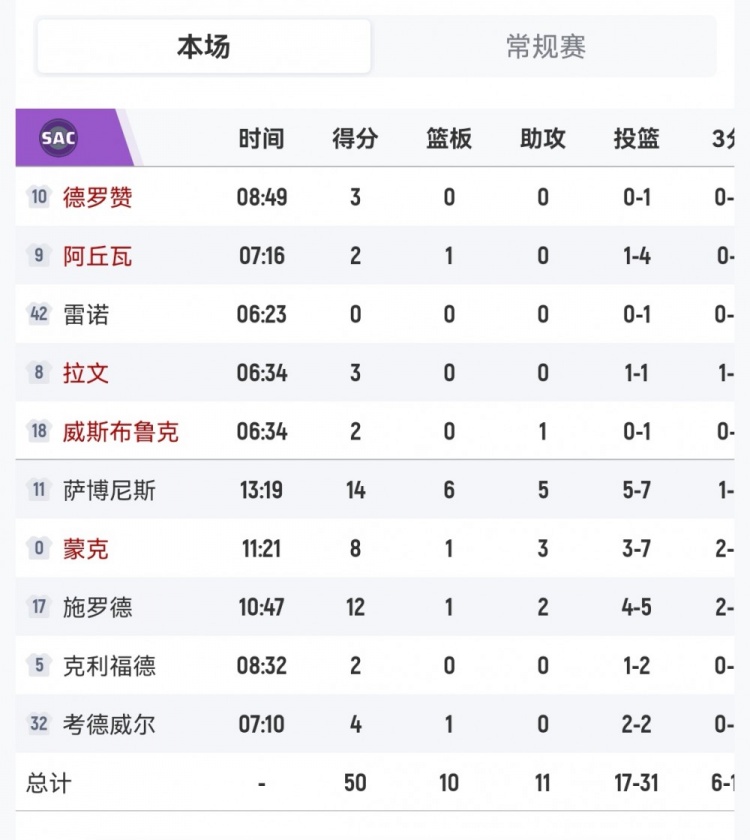Open player 蒙克's row
Image resolution: width=750 pixels, height=840 pixels.
pos(86,549)
